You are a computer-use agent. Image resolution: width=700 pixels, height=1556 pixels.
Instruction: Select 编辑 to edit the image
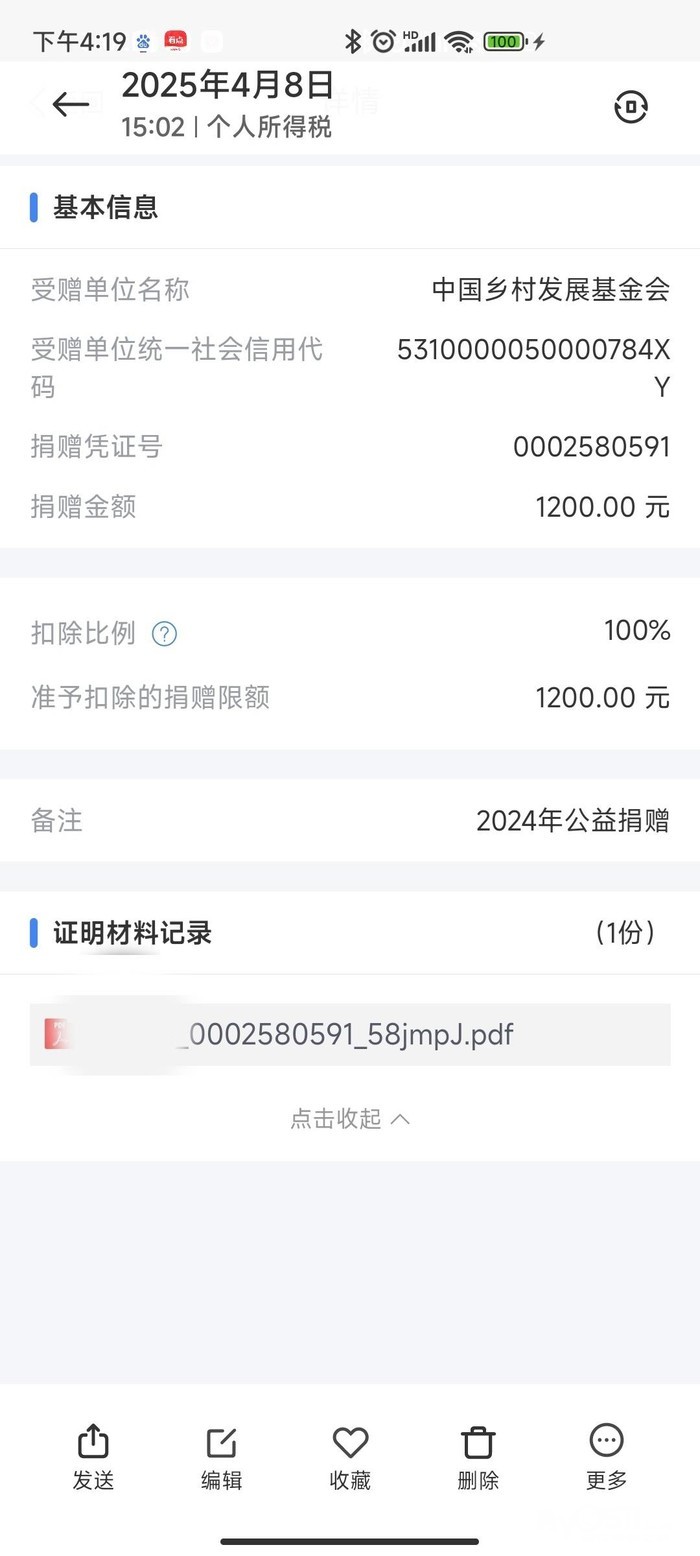point(221,1457)
